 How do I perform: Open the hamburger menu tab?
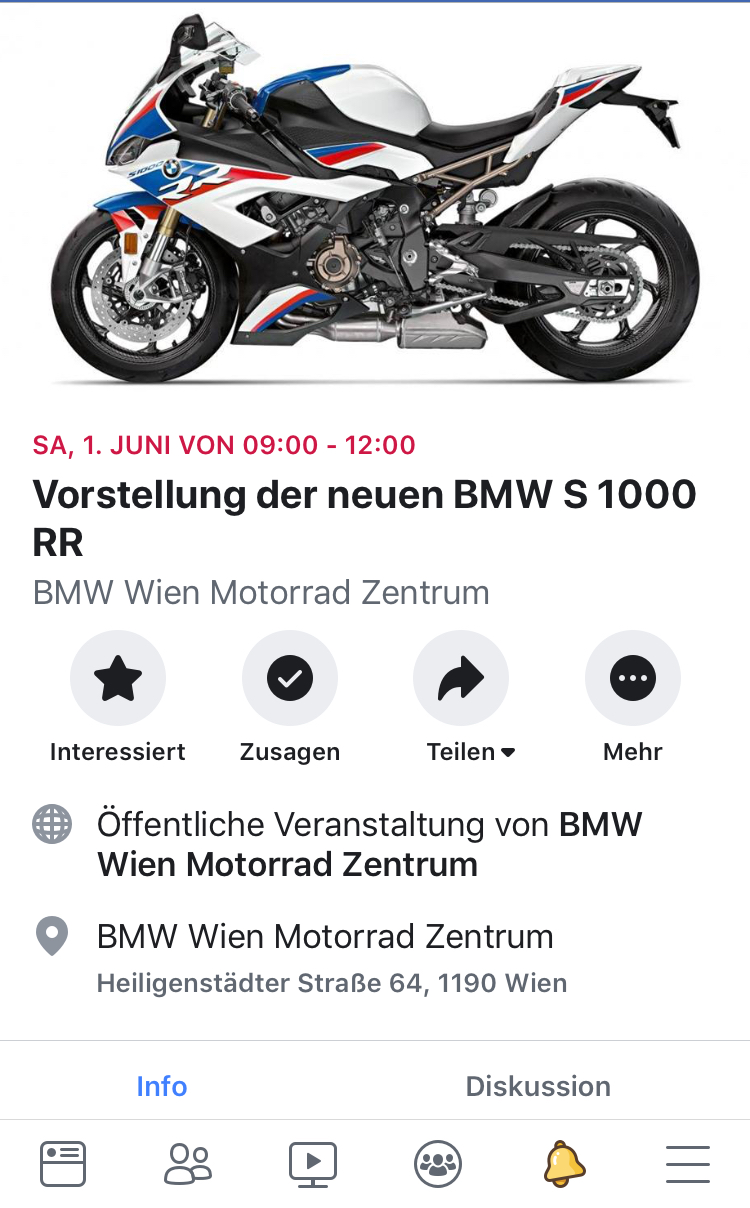[688, 1164]
